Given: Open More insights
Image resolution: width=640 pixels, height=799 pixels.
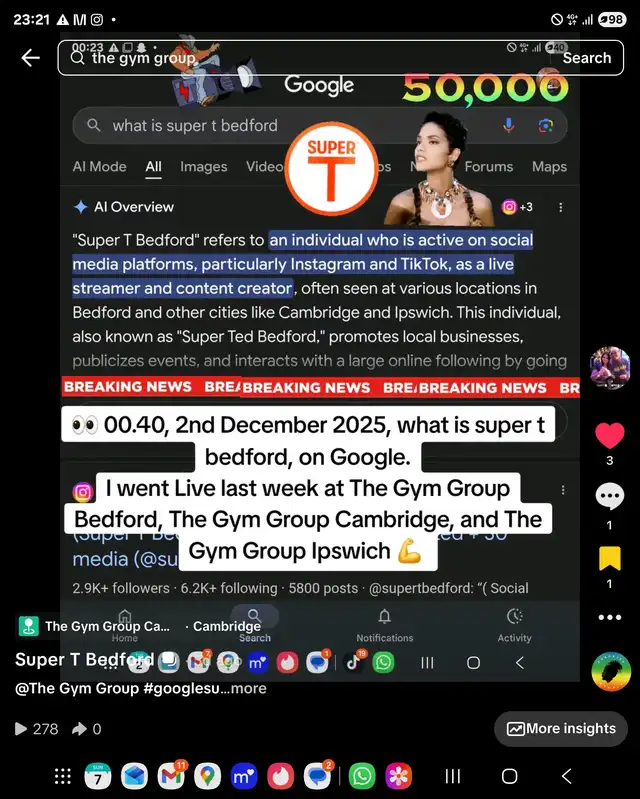Looking at the screenshot, I should 561,729.
